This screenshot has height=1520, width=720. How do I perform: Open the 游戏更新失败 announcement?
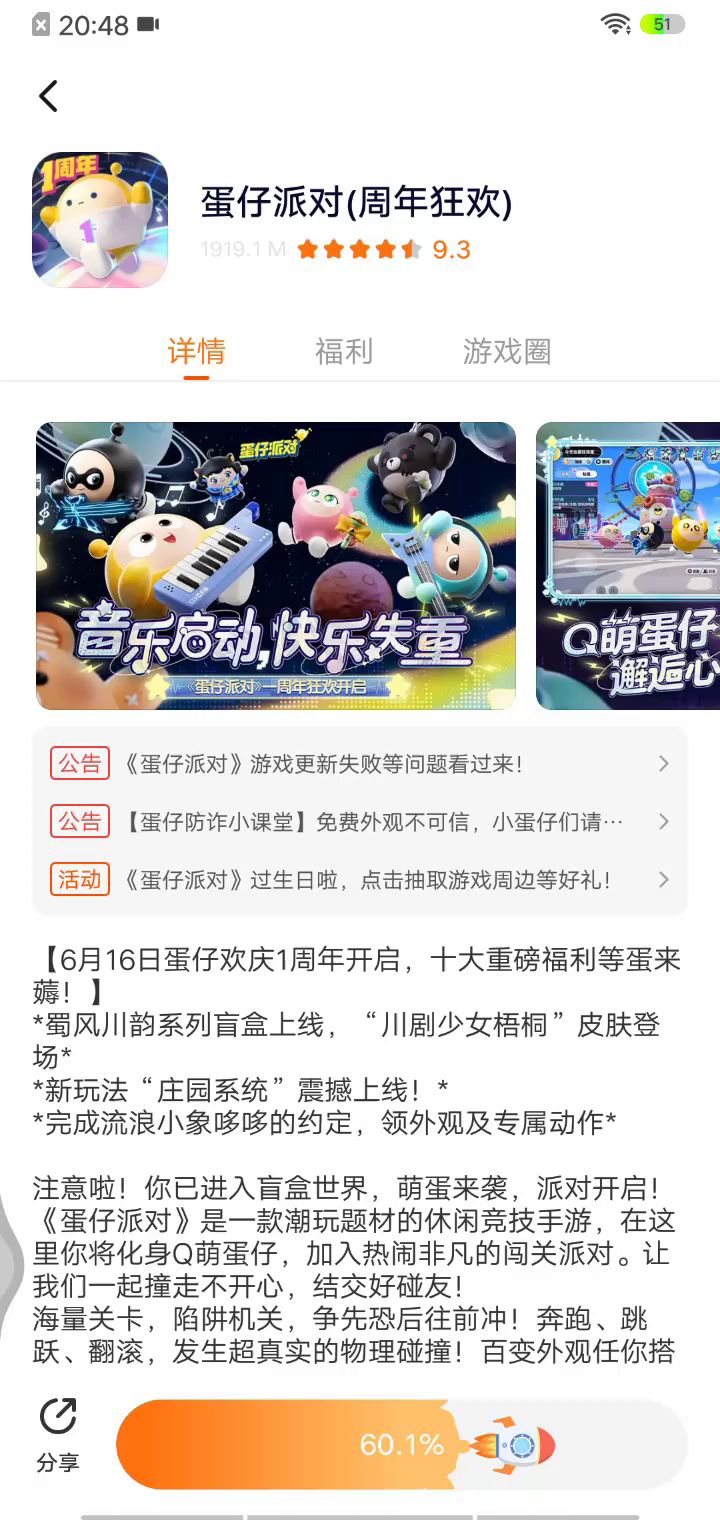click(x=360, y=764)
